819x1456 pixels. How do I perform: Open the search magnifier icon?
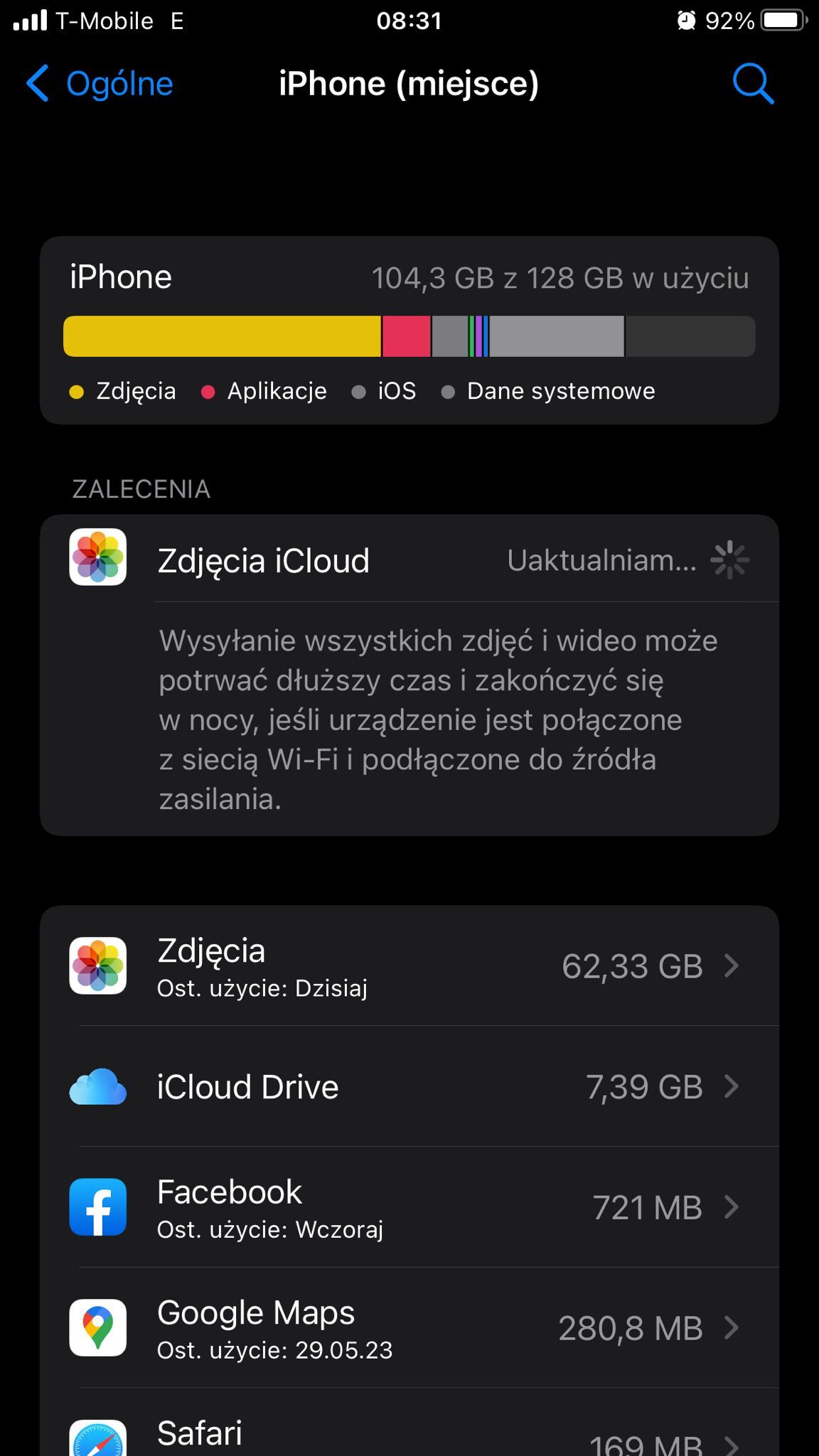tap(753, 84)
